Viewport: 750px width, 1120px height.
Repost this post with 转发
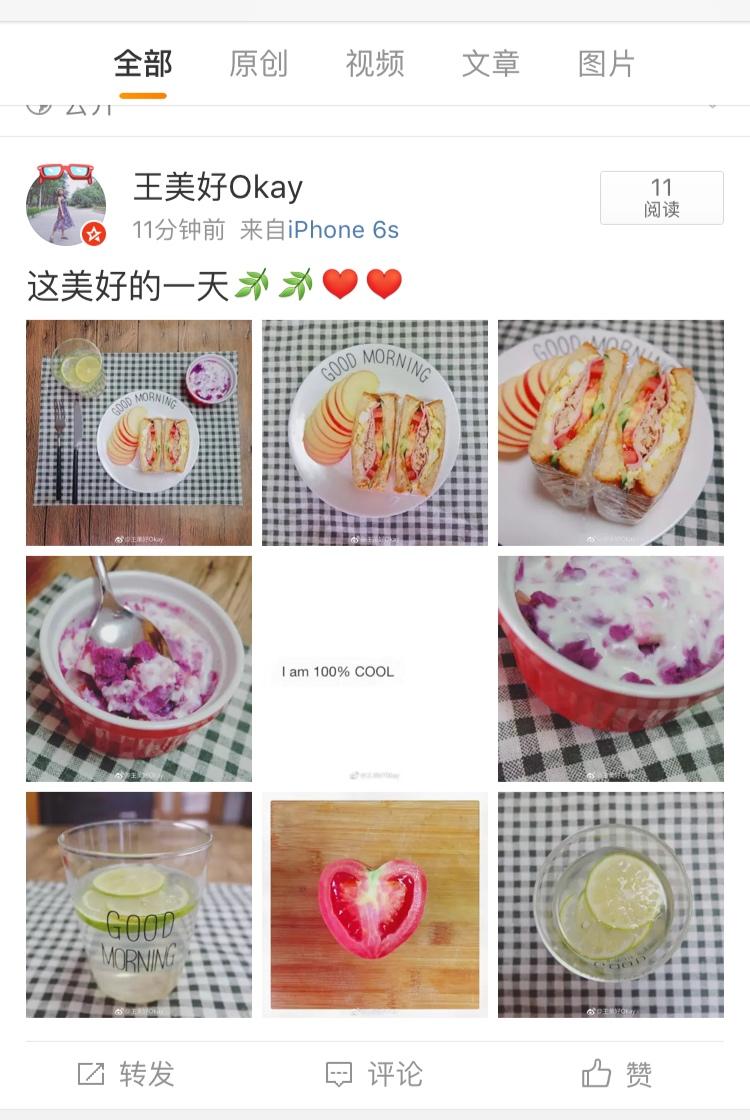[x=126, y=1074]
